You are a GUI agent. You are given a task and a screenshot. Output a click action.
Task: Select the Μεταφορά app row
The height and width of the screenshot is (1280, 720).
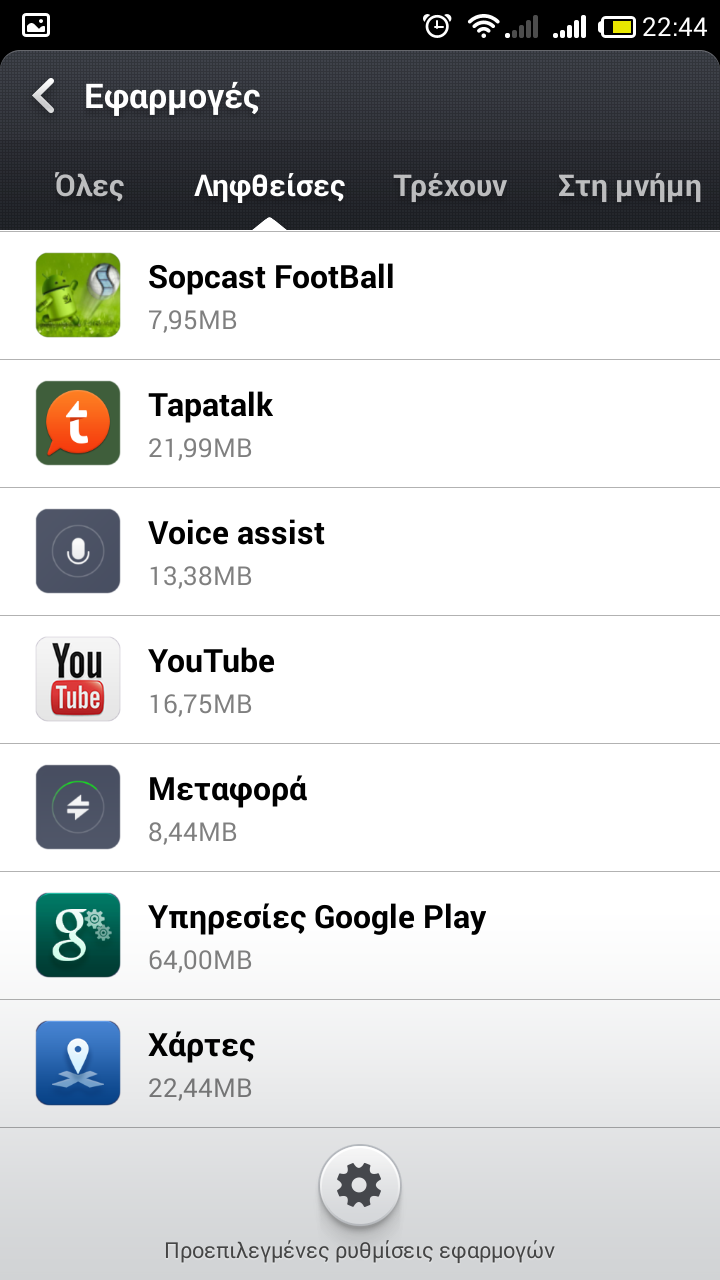point(360,808)
